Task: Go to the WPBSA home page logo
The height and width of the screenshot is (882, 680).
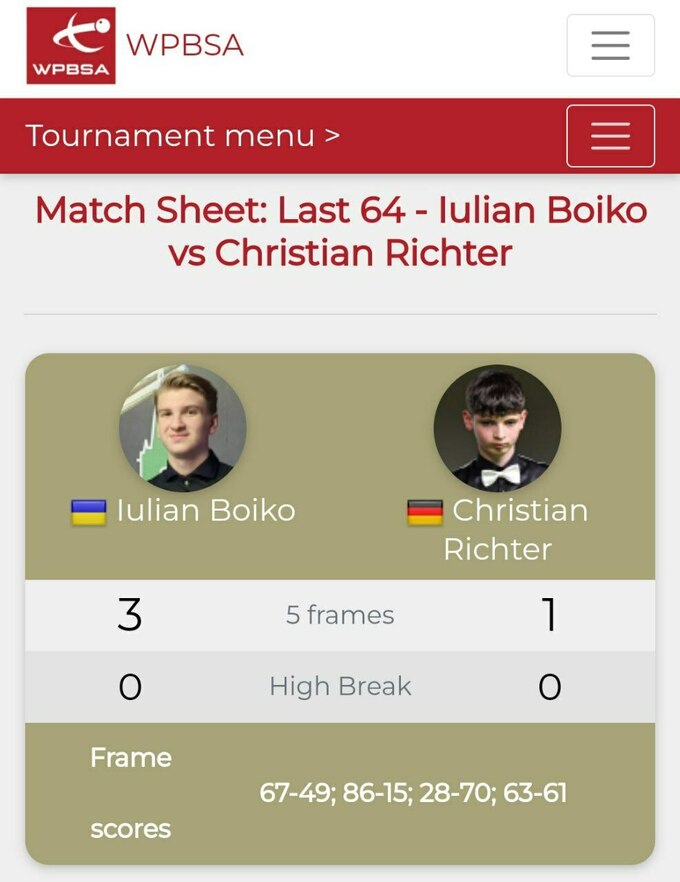Action: coord(71,46)
